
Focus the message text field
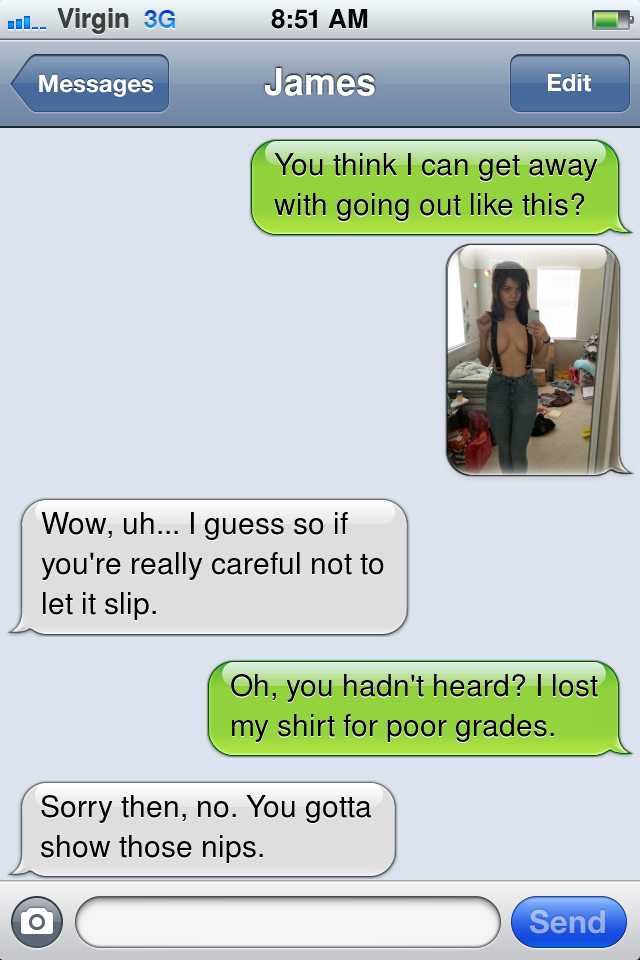pos(287,921)
